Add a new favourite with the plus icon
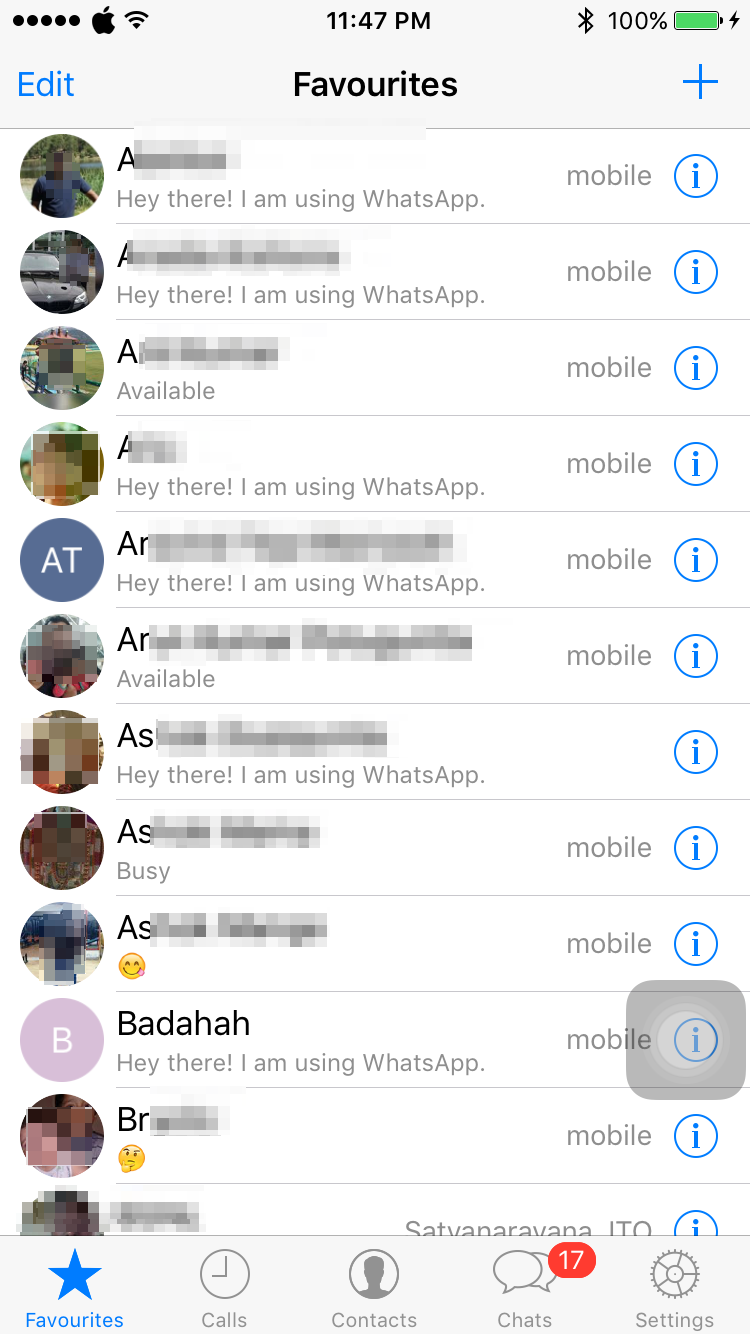The width and height of the screenshot is (750, 1334). [700, 83]
